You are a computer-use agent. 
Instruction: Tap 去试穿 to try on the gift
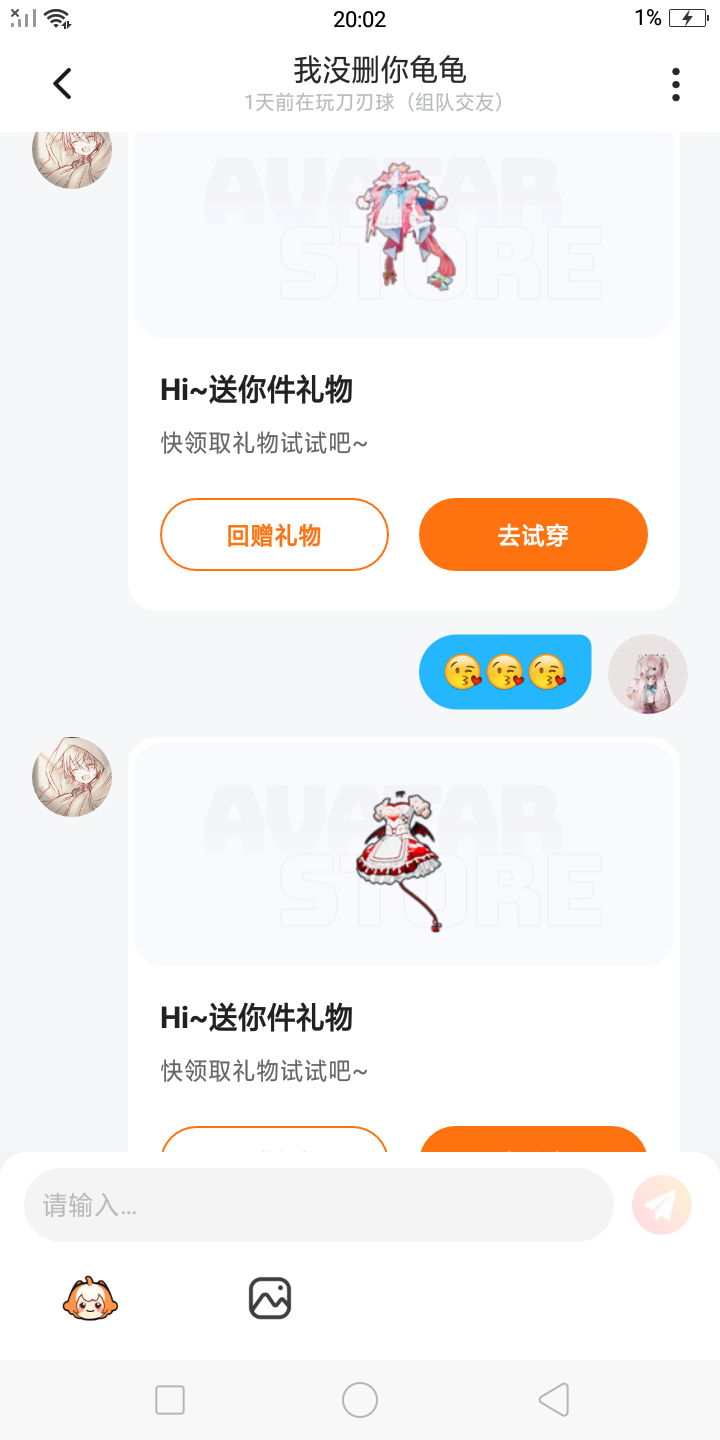click(533, 535)
